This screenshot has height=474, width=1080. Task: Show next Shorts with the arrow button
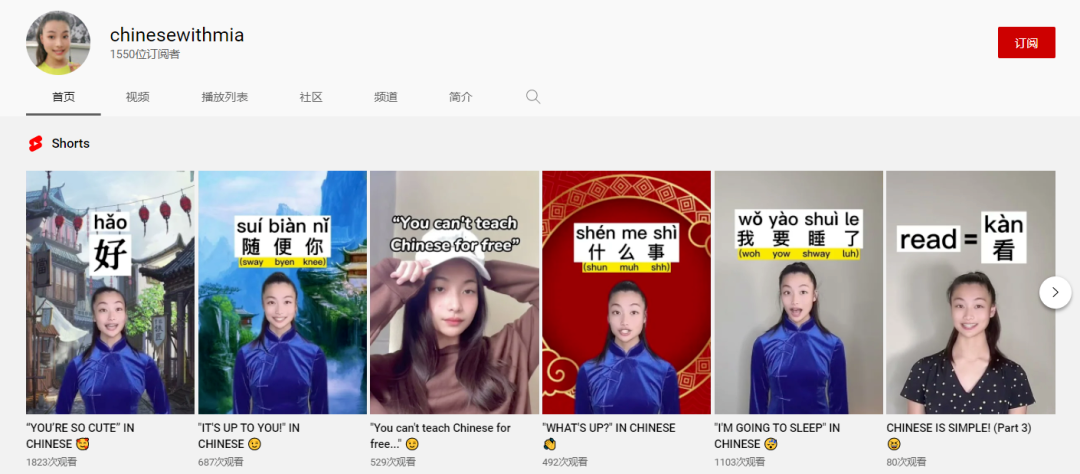click(x=1055, y=292)
